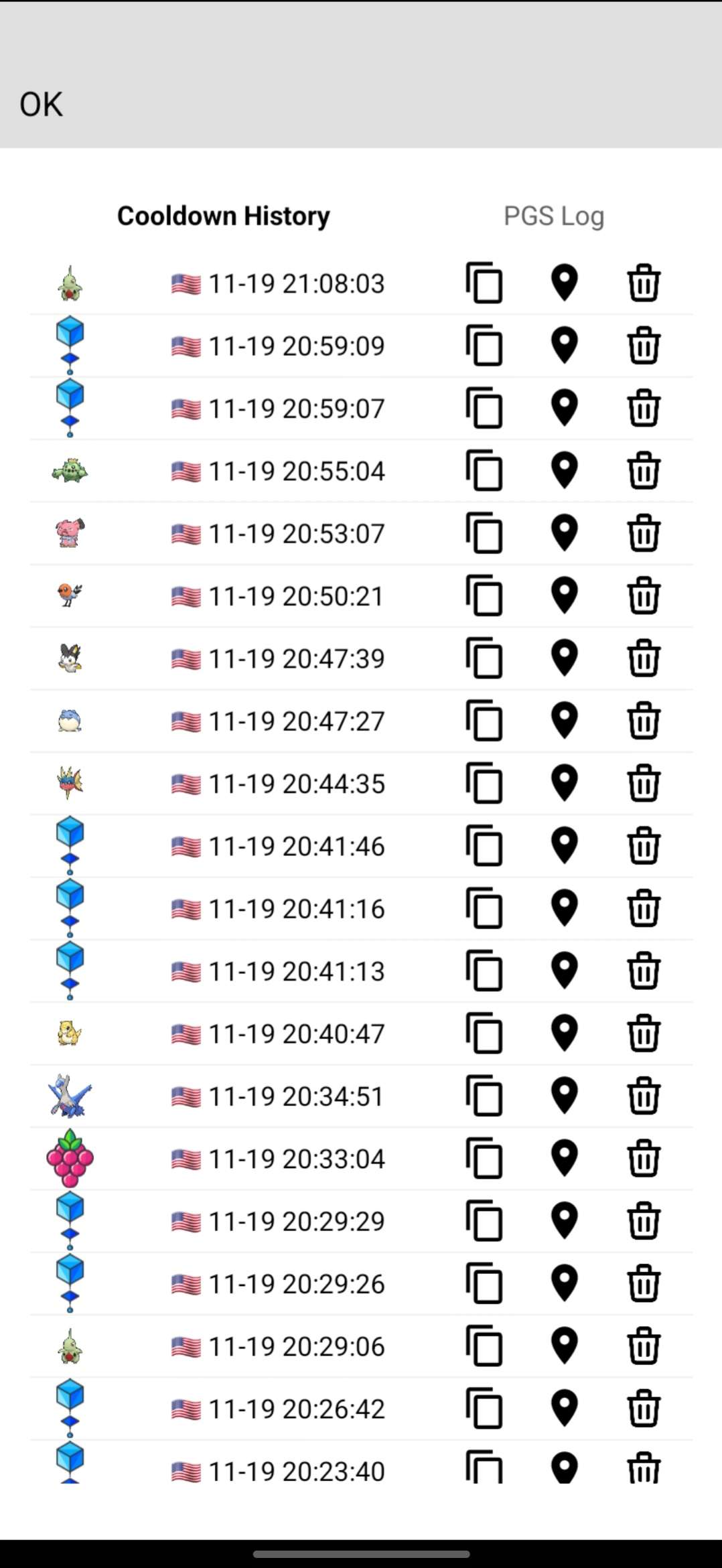Delete the 20:59:07 entry
The height and width of the screenshot is (1568, 722).
644,409
